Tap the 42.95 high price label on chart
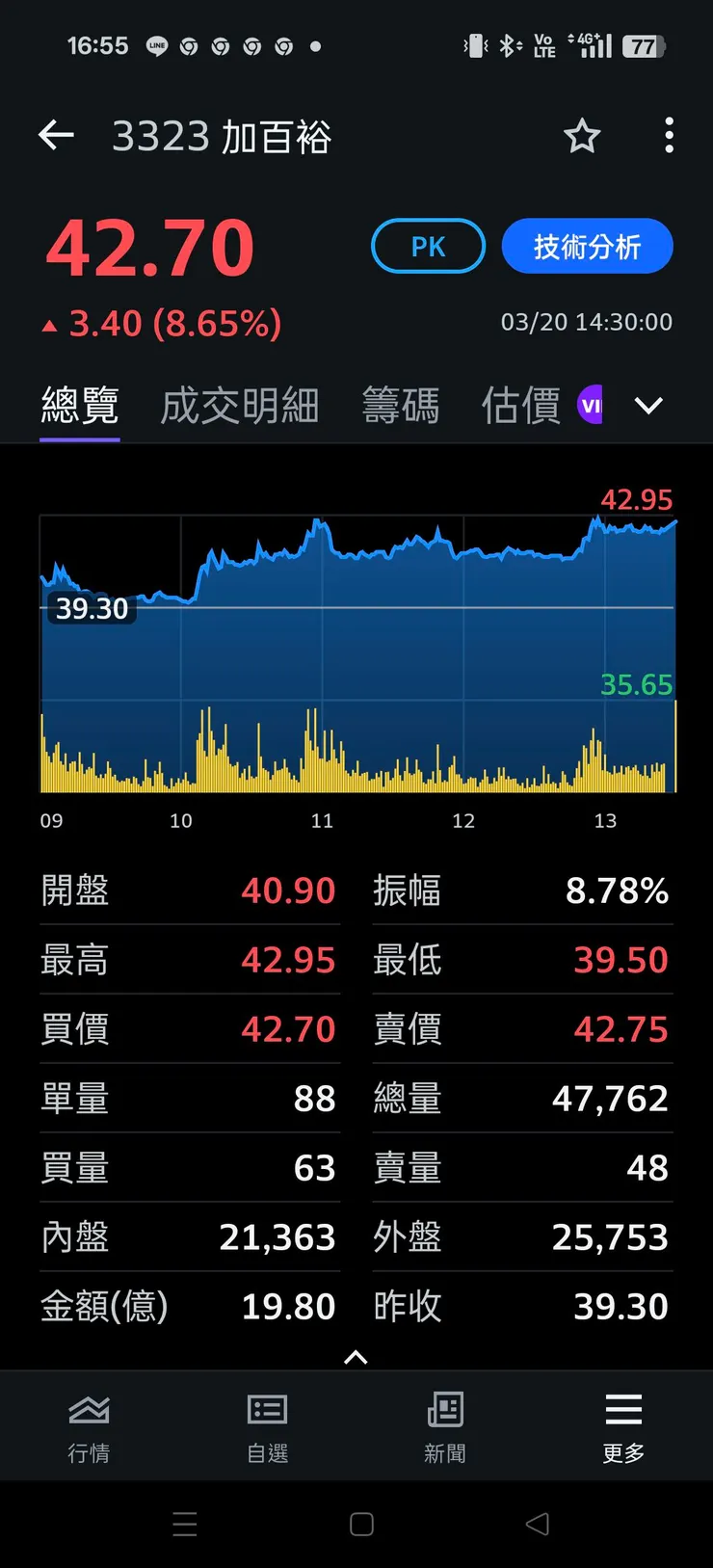The width and height of the screenshot is (713, 1568). coord(636,500)
